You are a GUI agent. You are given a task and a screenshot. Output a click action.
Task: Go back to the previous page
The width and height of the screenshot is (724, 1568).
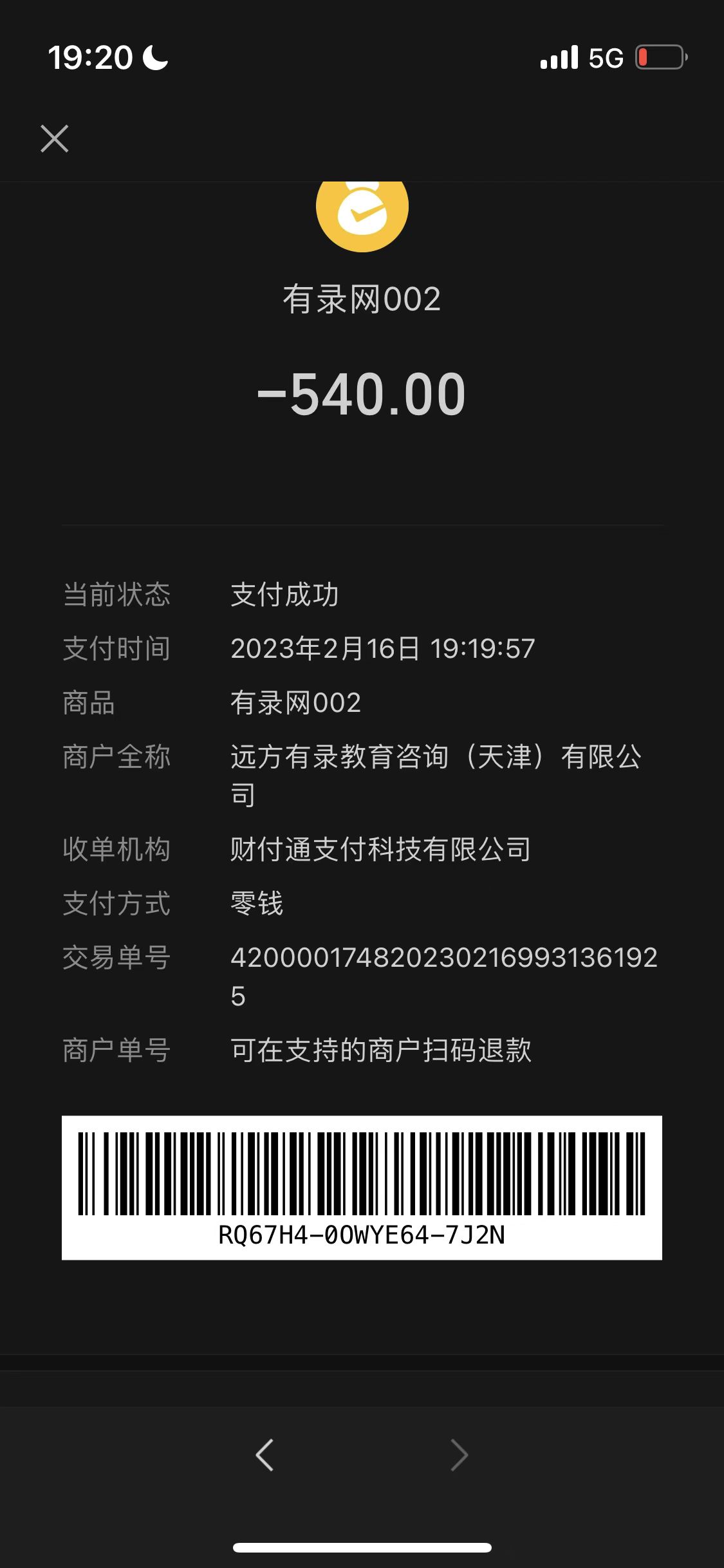265,1455
